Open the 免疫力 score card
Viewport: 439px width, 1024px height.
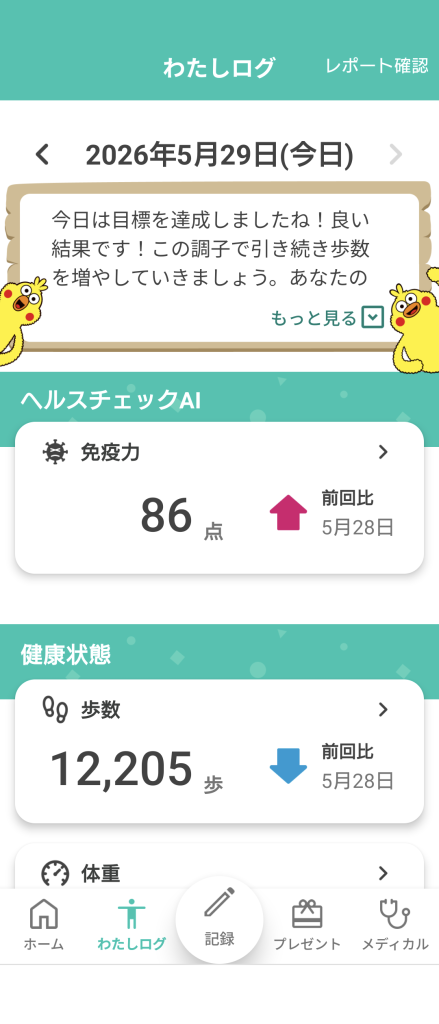[220, 498]
